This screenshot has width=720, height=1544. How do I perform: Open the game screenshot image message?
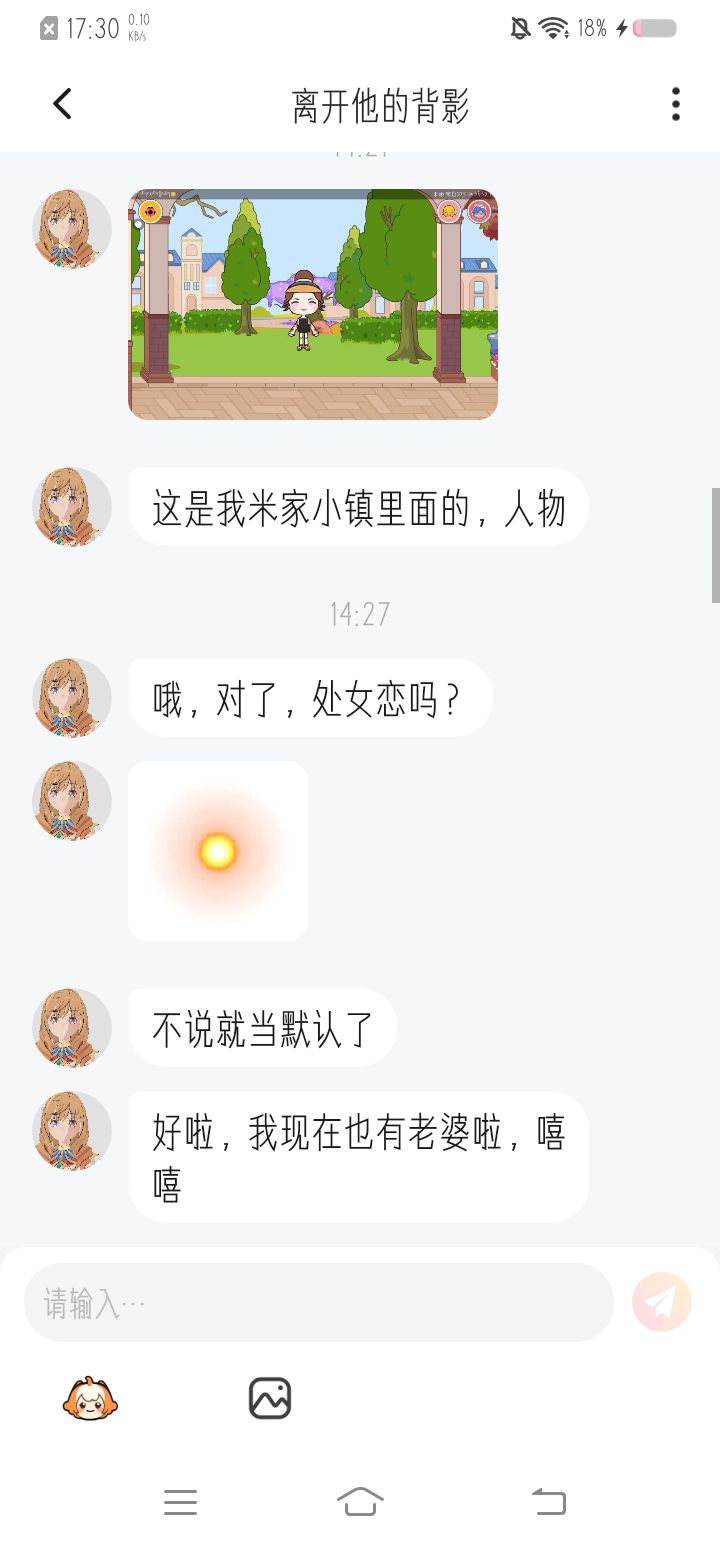click(x=313, y=304)
